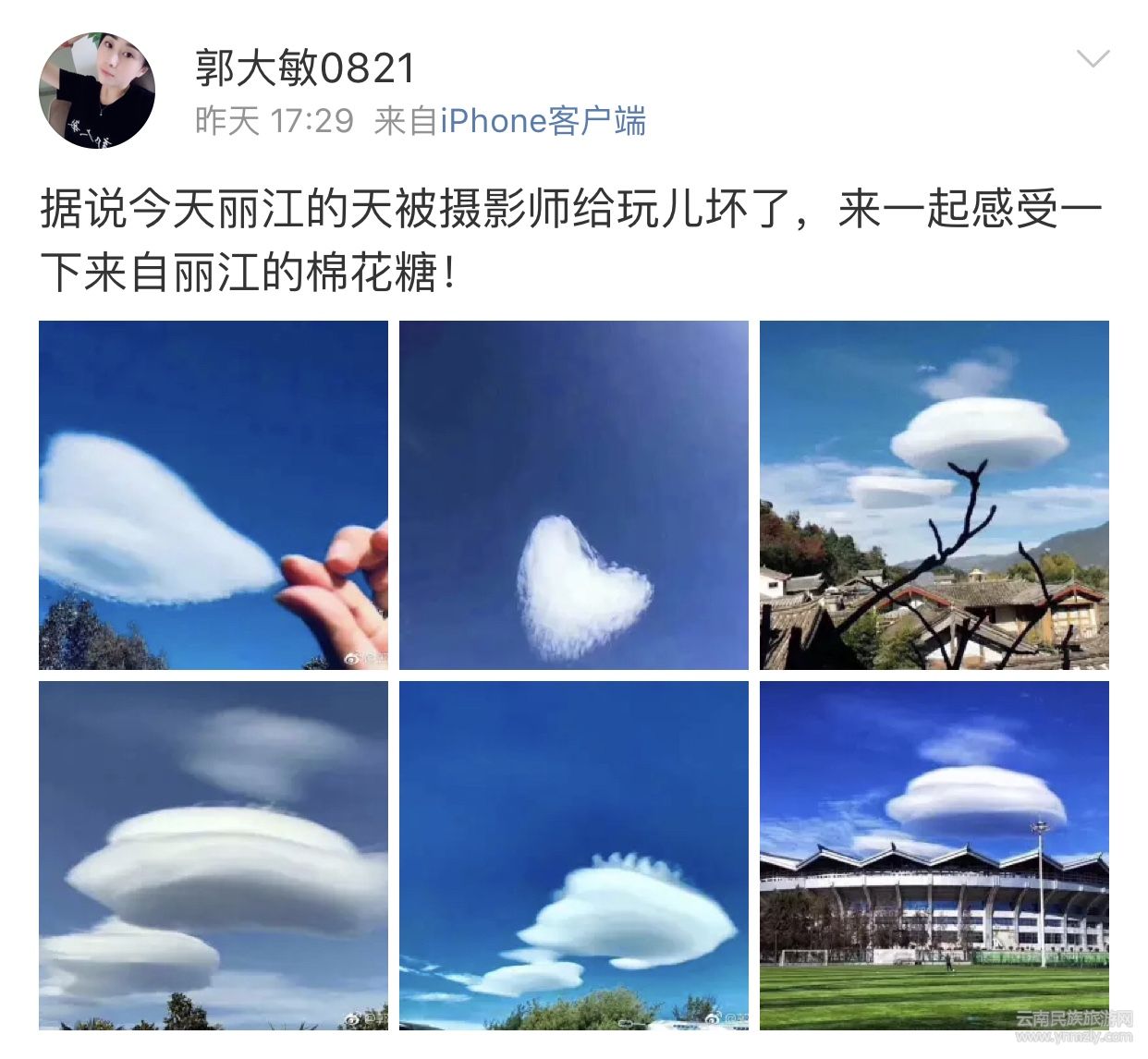View the heart-shaped cloud photo
This screenshot has width=1148, height=1059.
click(x=574, y=495)
